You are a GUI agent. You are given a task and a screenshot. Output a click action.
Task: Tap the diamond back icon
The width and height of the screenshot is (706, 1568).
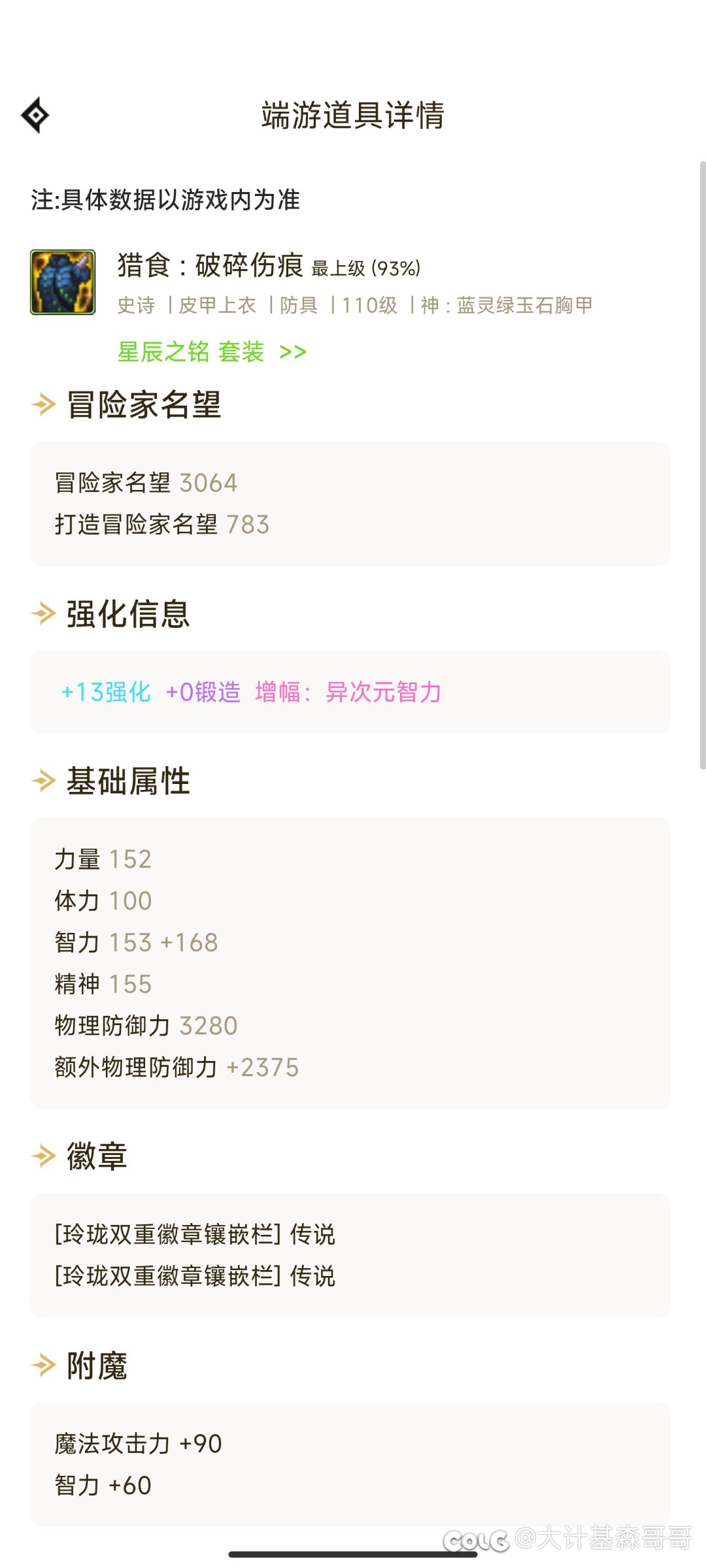coord(35,116)
